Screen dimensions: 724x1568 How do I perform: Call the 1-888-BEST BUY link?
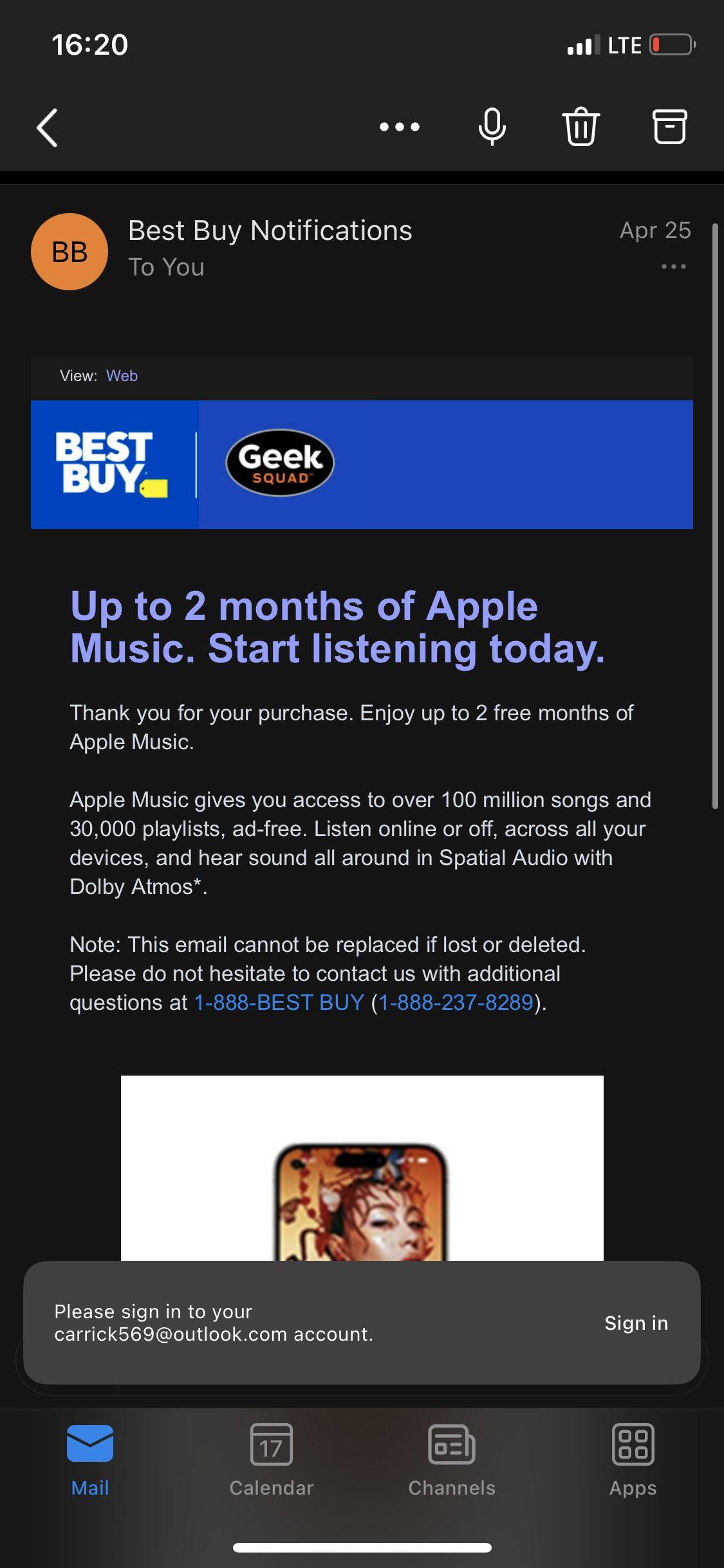(279, 1002)
